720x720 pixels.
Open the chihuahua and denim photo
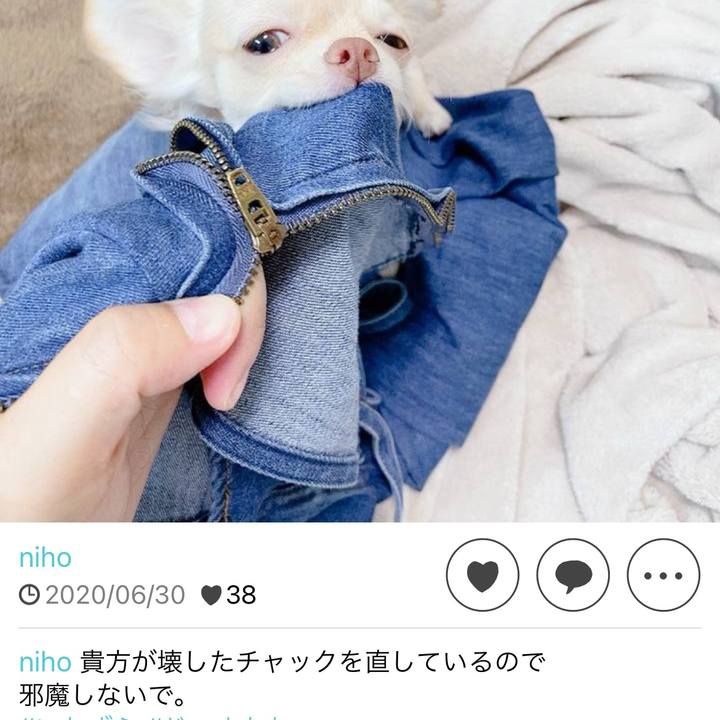tap(360, 260)
